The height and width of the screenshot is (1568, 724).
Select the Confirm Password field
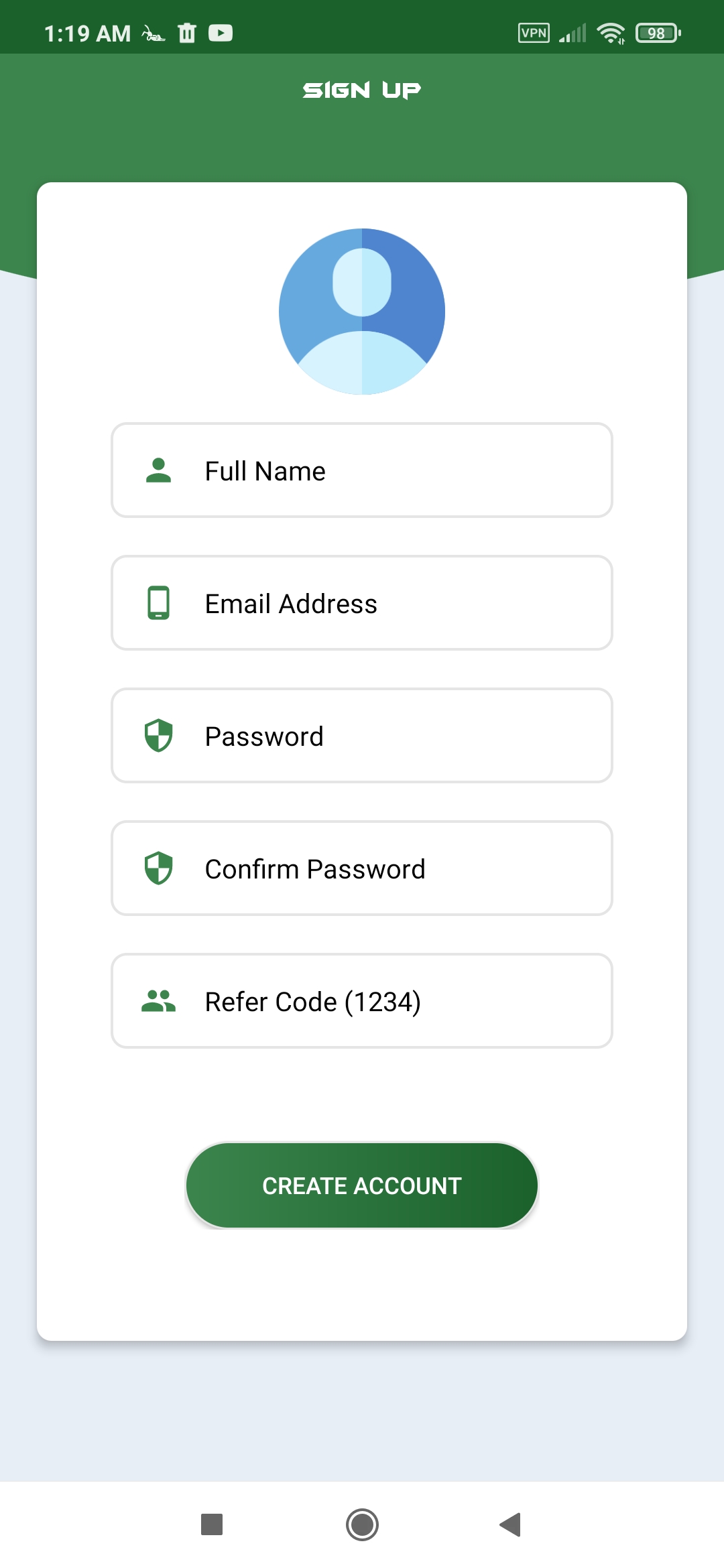362,868
